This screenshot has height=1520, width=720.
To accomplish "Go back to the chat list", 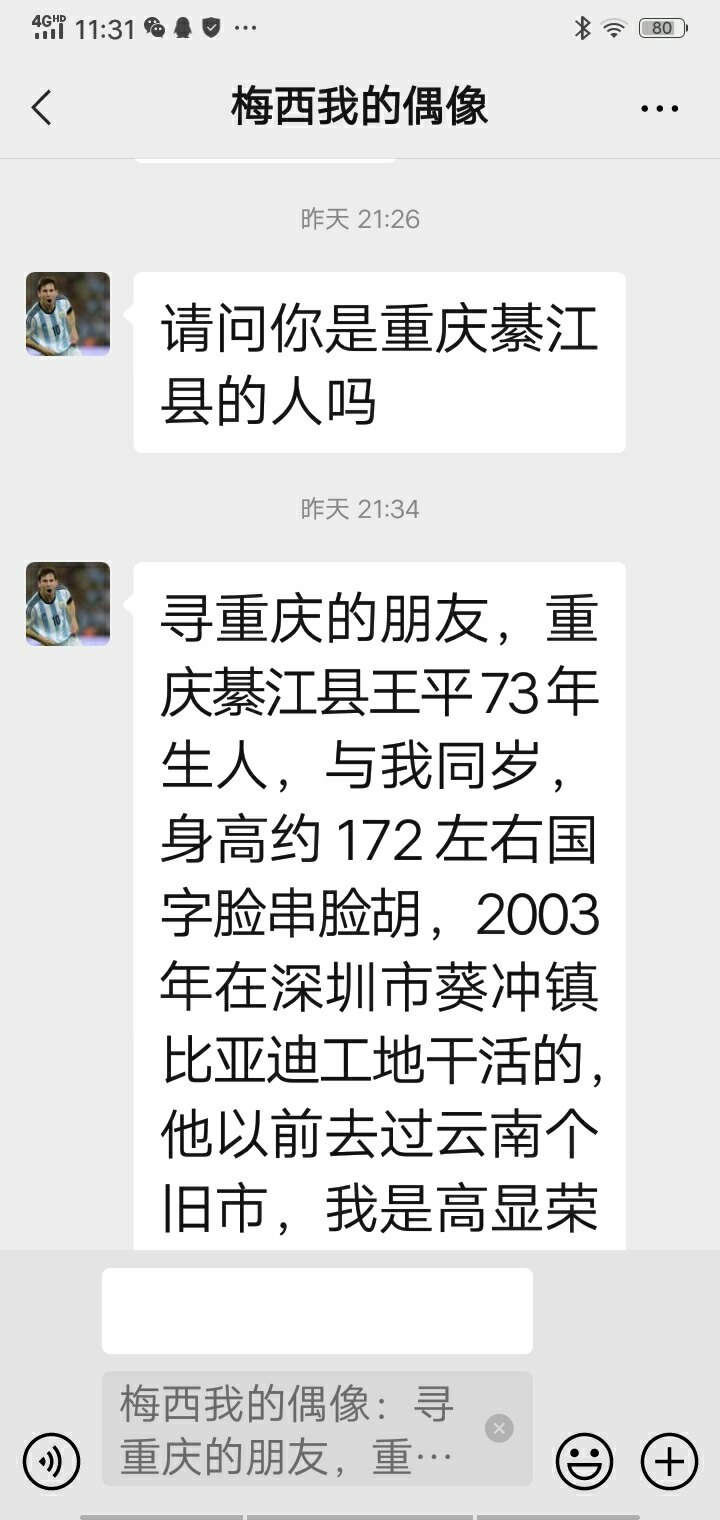I will tap(41, 107).
